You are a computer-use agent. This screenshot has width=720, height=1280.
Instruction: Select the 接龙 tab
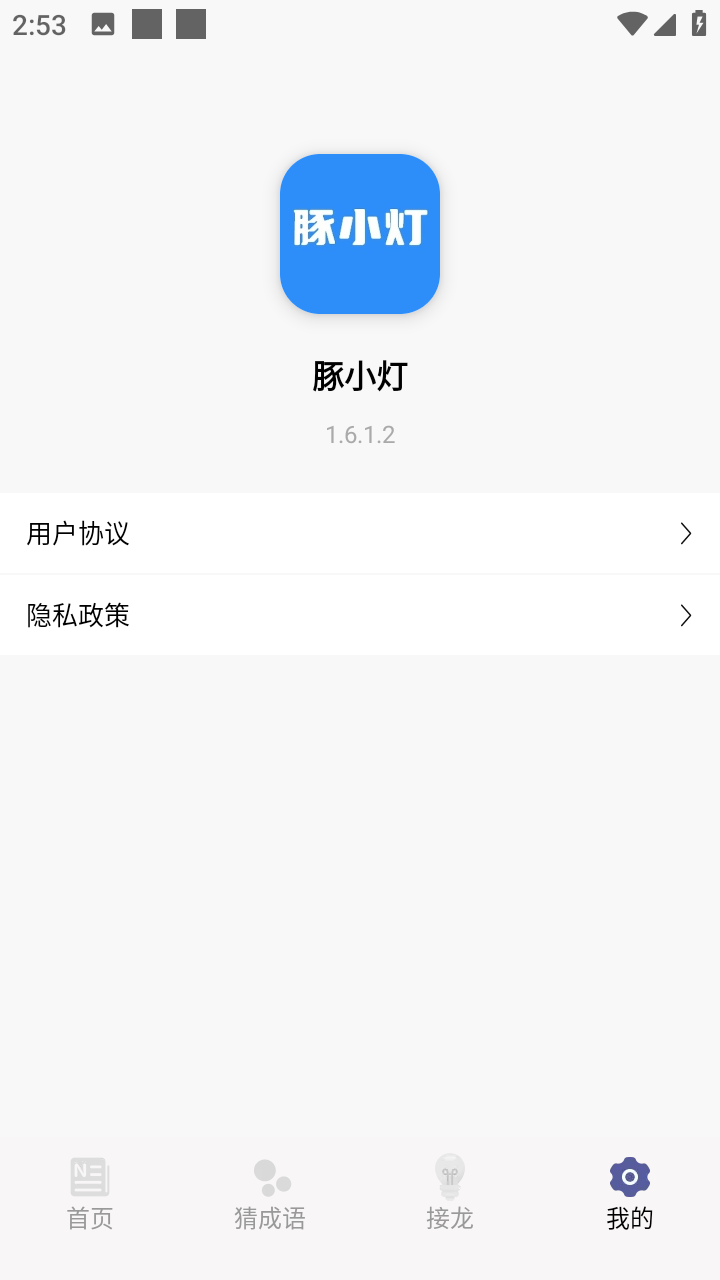coord(450,1194)
